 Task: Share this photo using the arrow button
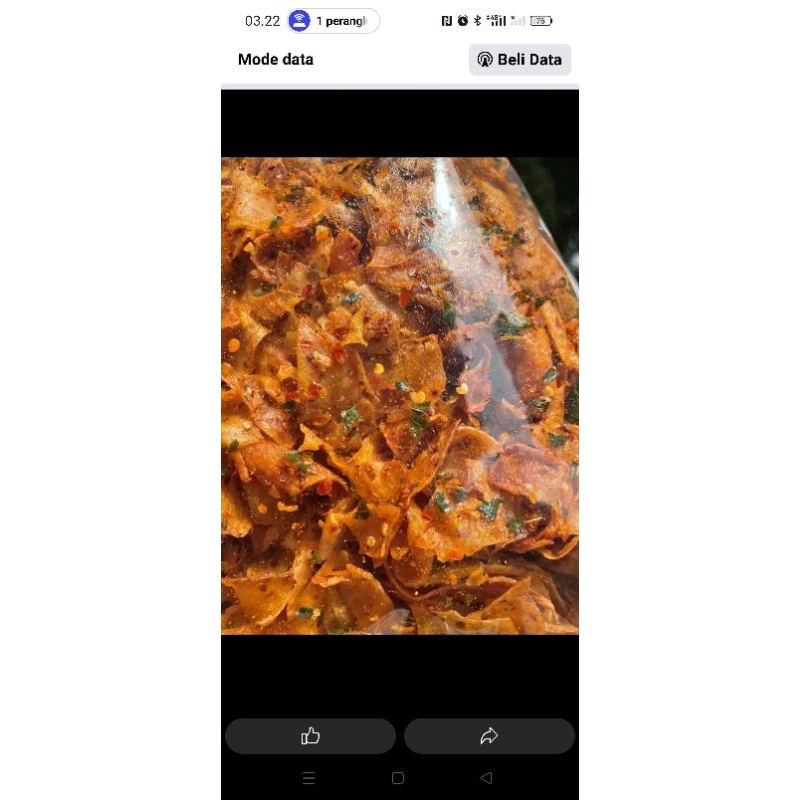489,736
